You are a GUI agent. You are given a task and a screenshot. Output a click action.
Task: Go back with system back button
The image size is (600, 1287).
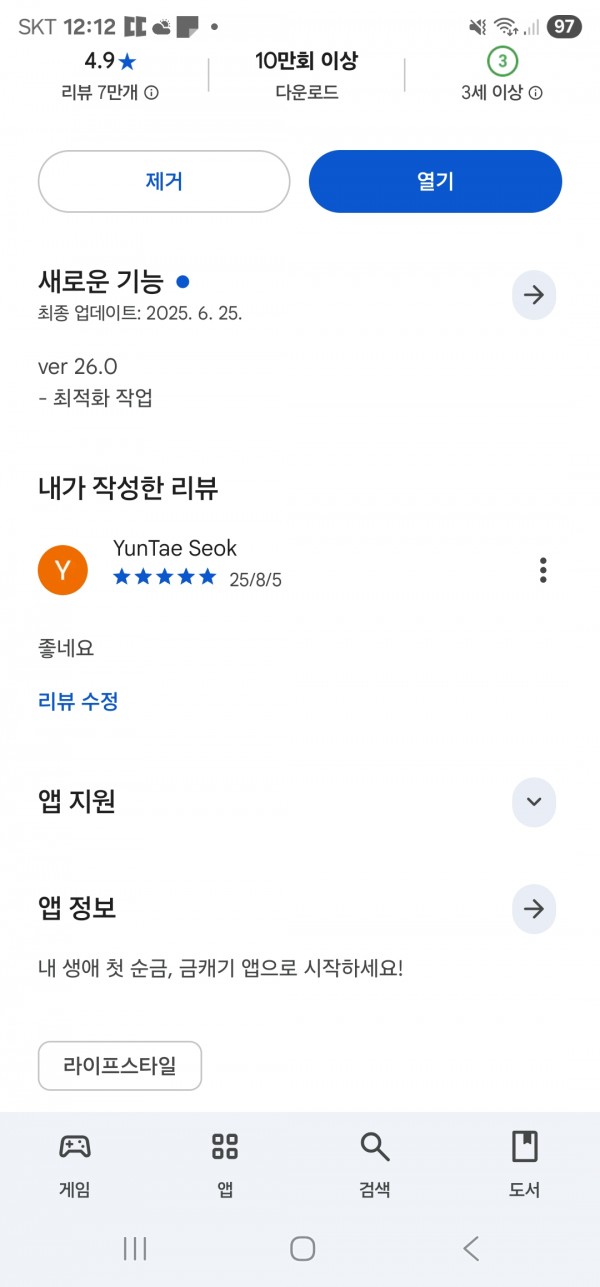pos(471,1247)
